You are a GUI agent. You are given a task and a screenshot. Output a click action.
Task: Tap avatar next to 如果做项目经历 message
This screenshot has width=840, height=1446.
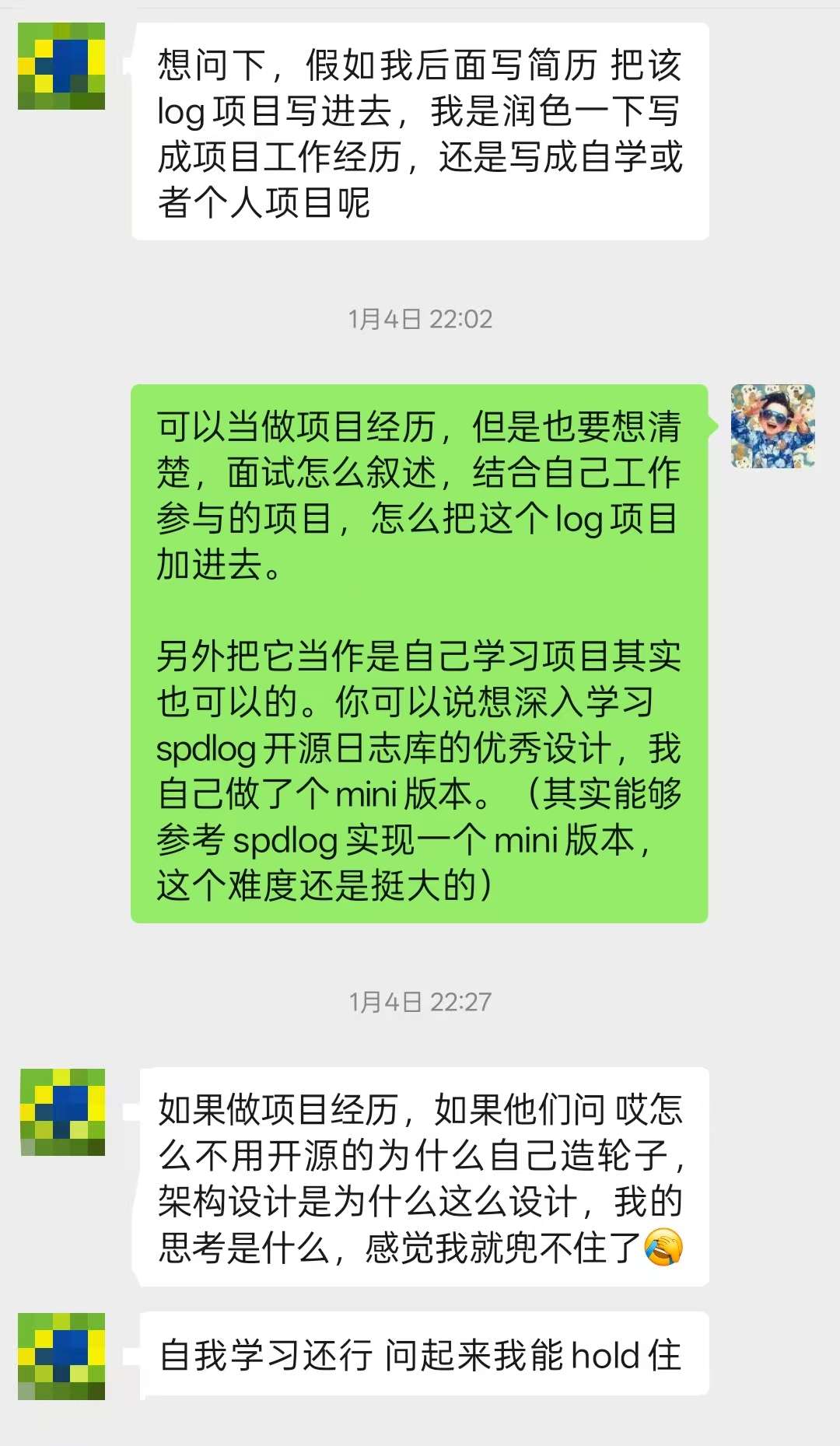62,1112
